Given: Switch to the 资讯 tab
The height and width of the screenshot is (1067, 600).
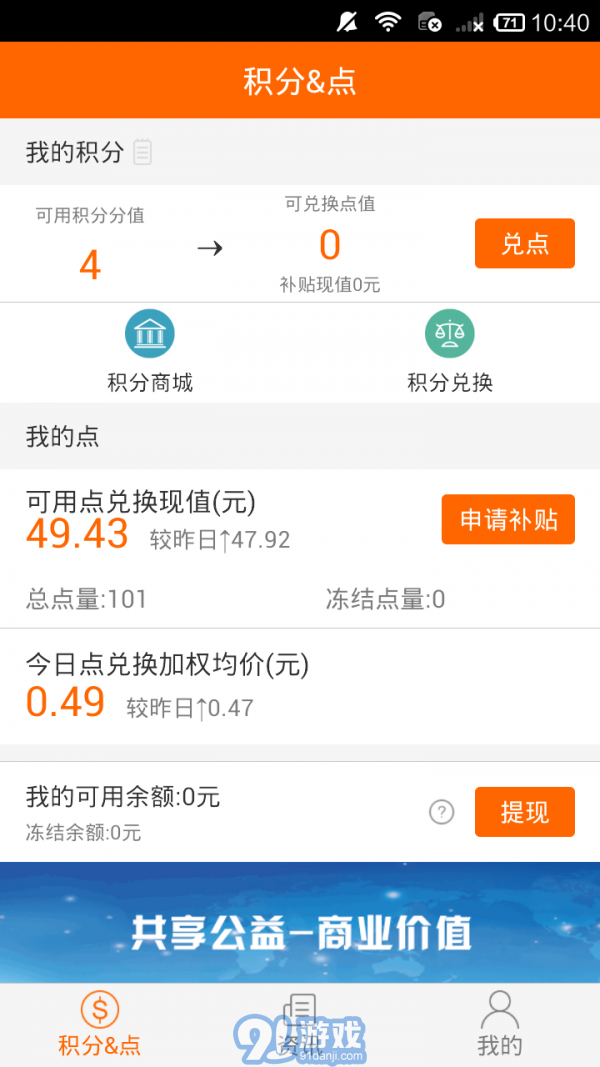Looking at the screenshot, I should [x=299, y=1025].
